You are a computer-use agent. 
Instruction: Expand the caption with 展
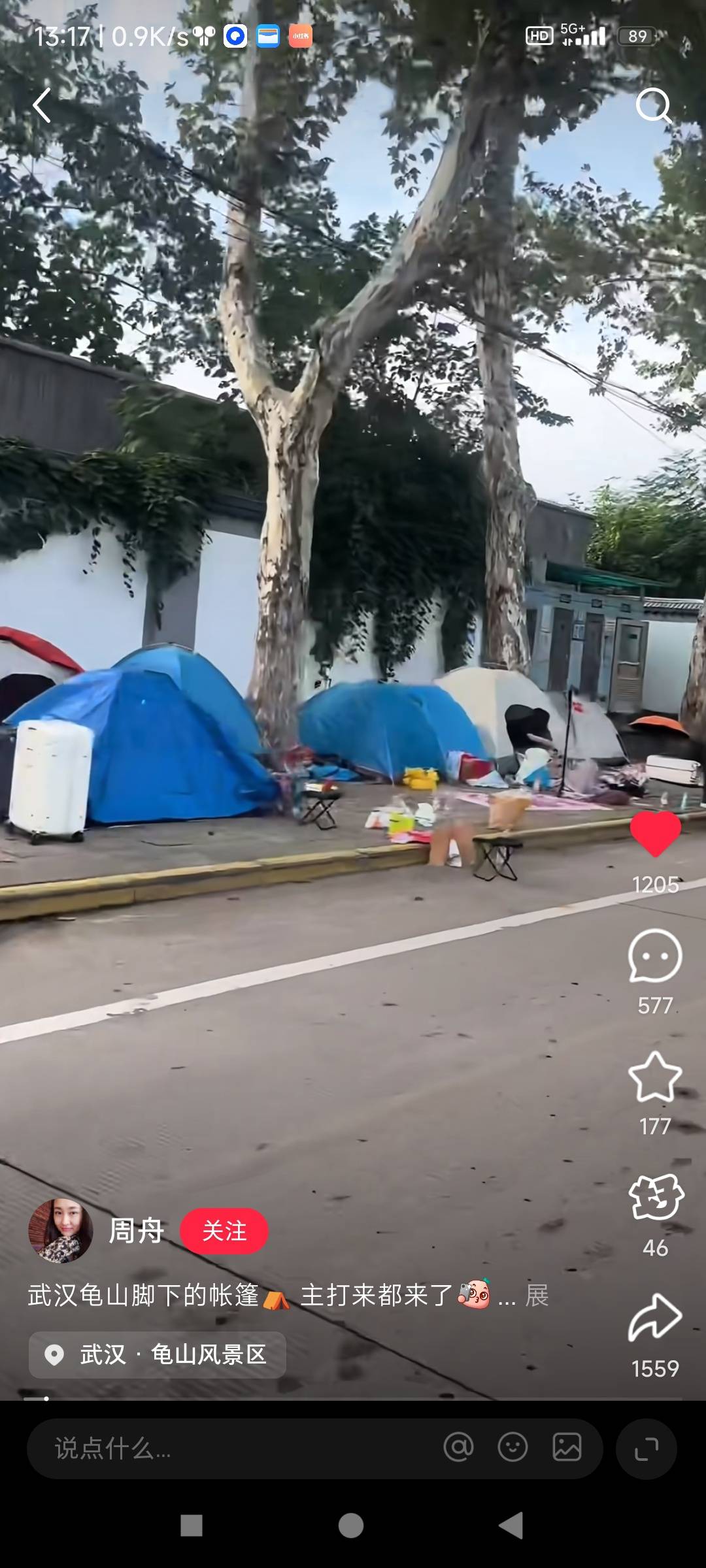(x=537, y=1295)
